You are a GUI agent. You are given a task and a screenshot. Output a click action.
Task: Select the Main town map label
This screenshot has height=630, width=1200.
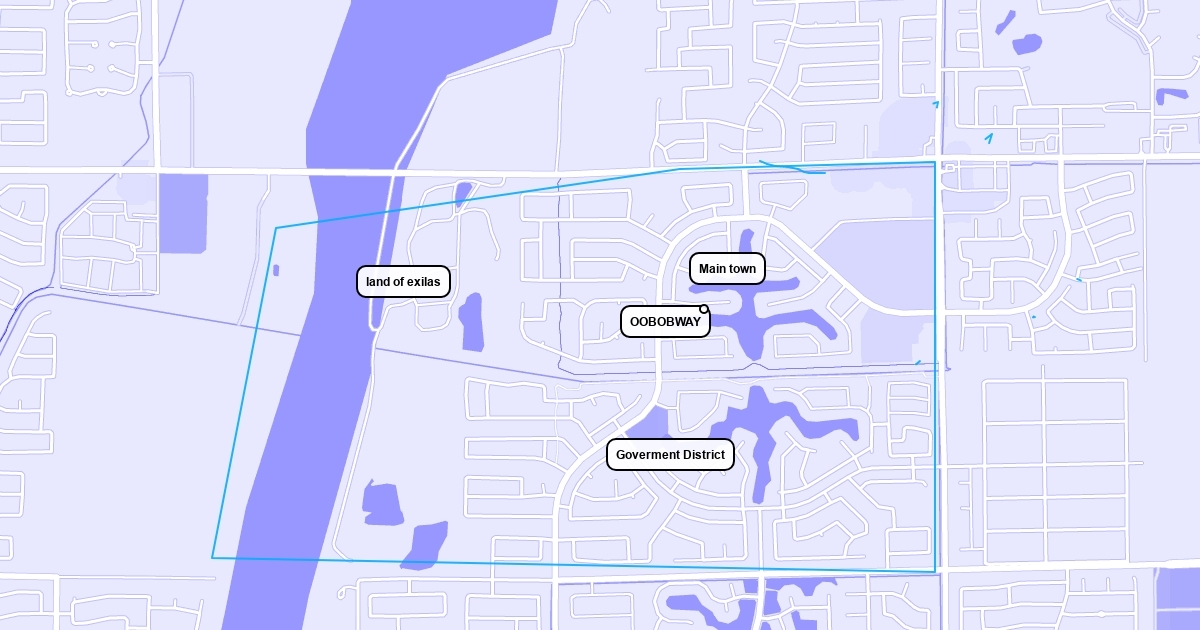point(727,269)
